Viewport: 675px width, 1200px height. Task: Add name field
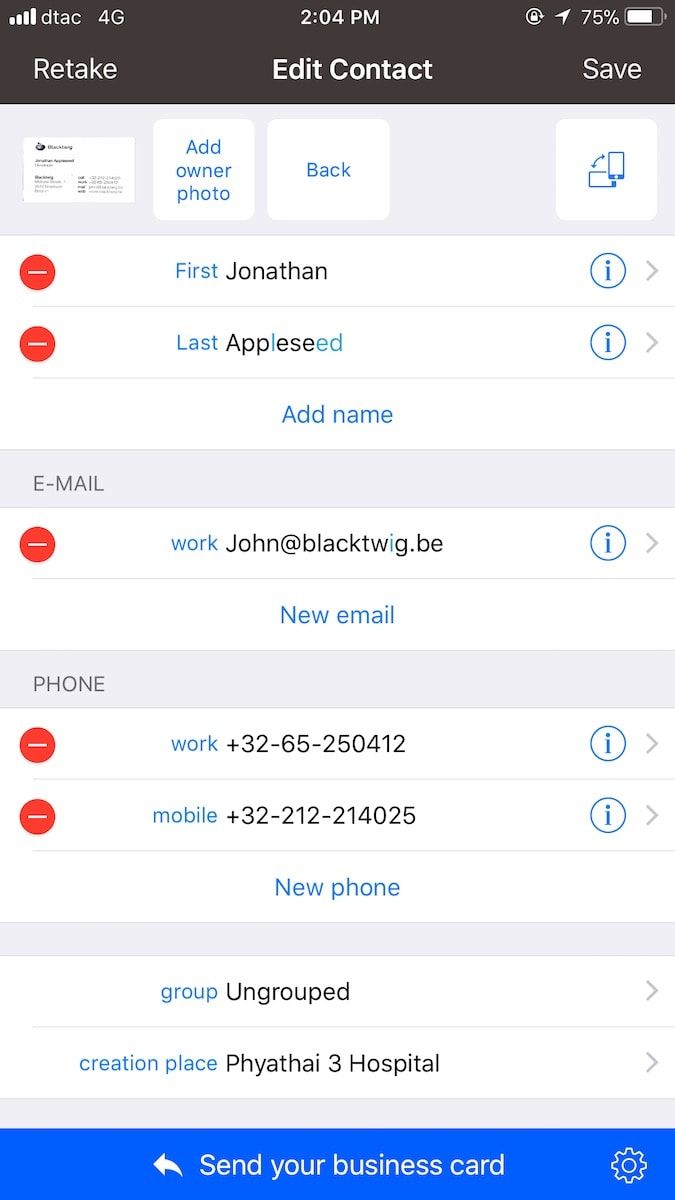click(x=337, y=414)
